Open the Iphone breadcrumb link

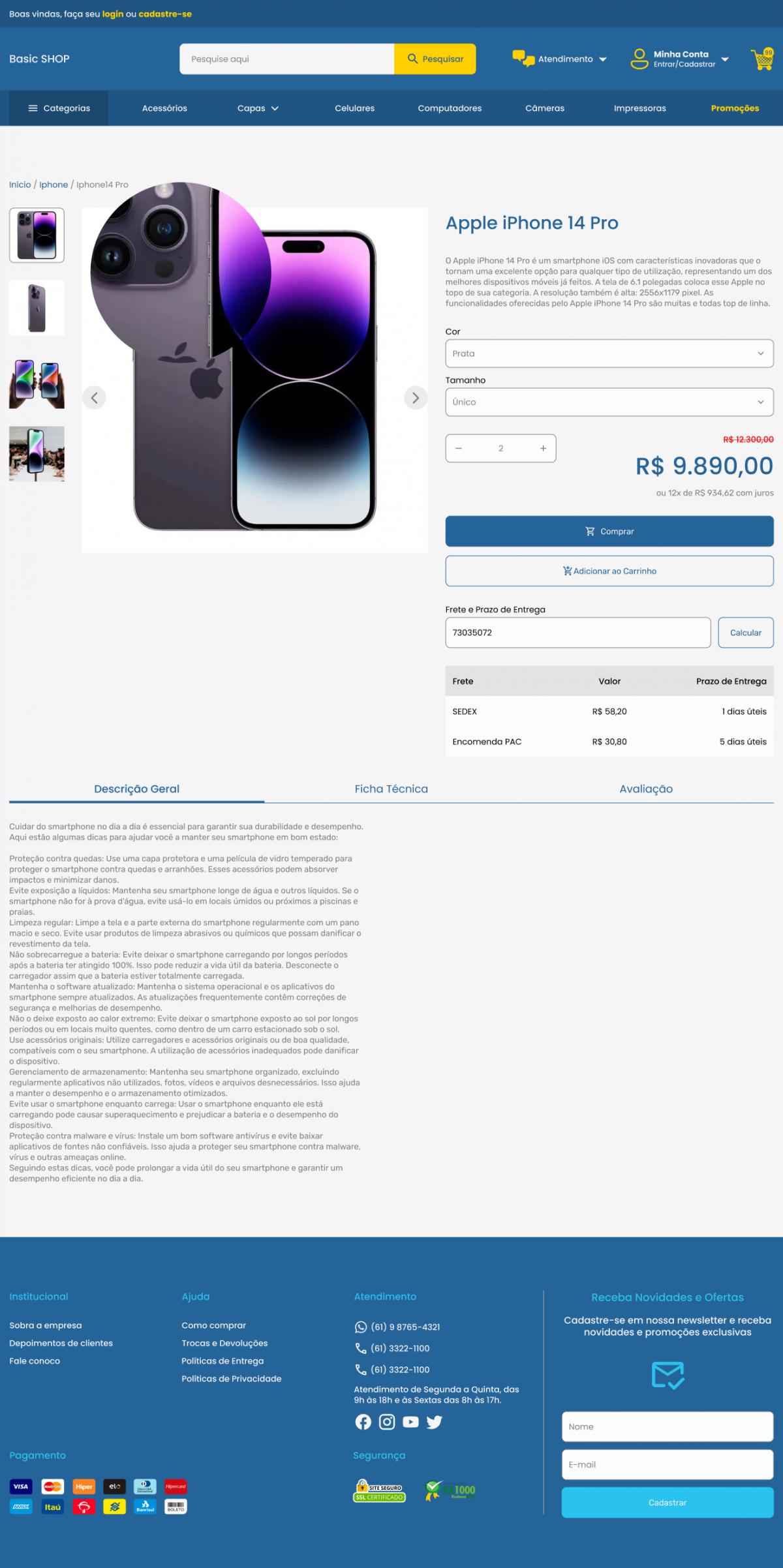coord(54,185)
